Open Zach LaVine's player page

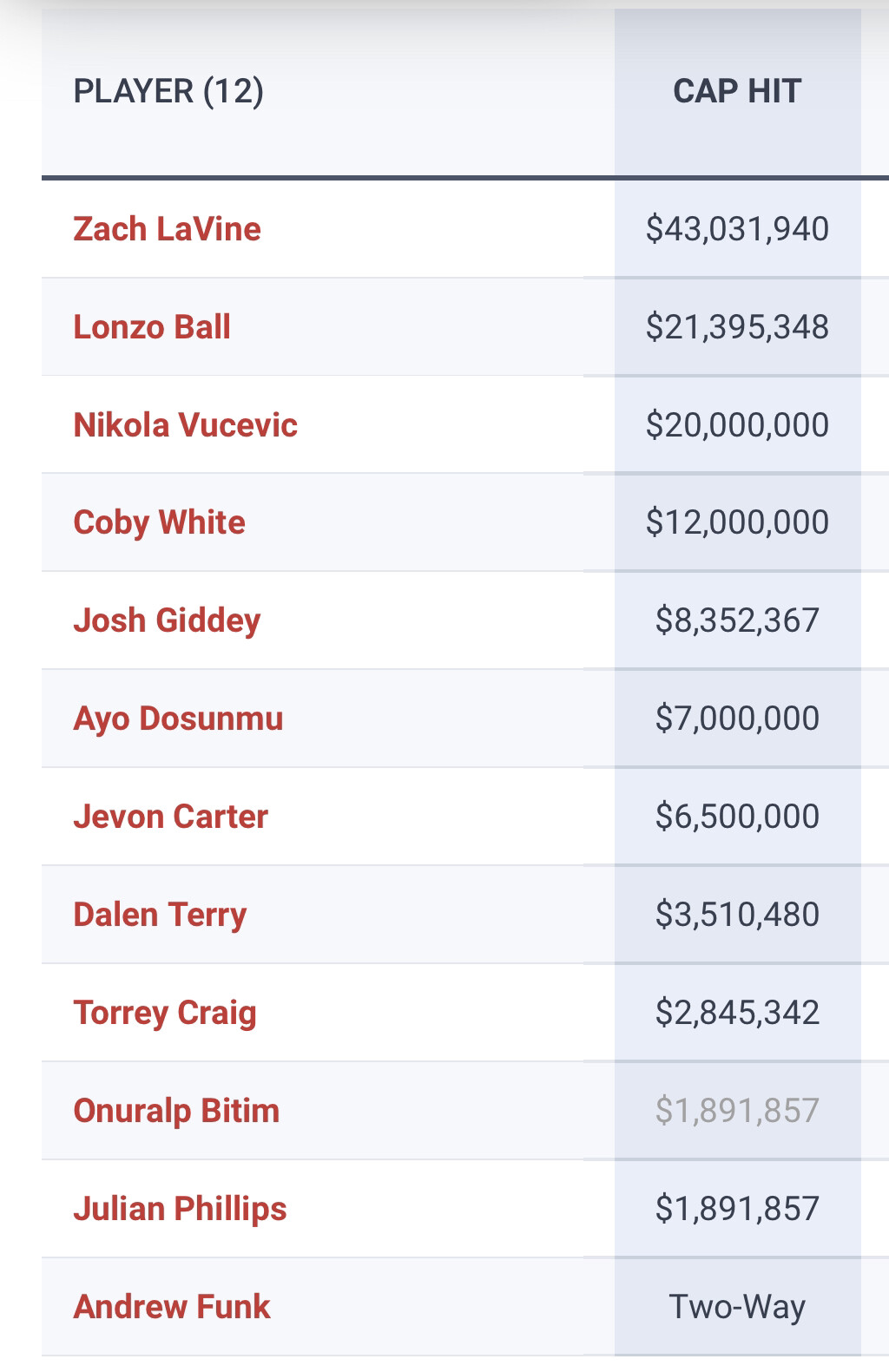coord(167,229)
